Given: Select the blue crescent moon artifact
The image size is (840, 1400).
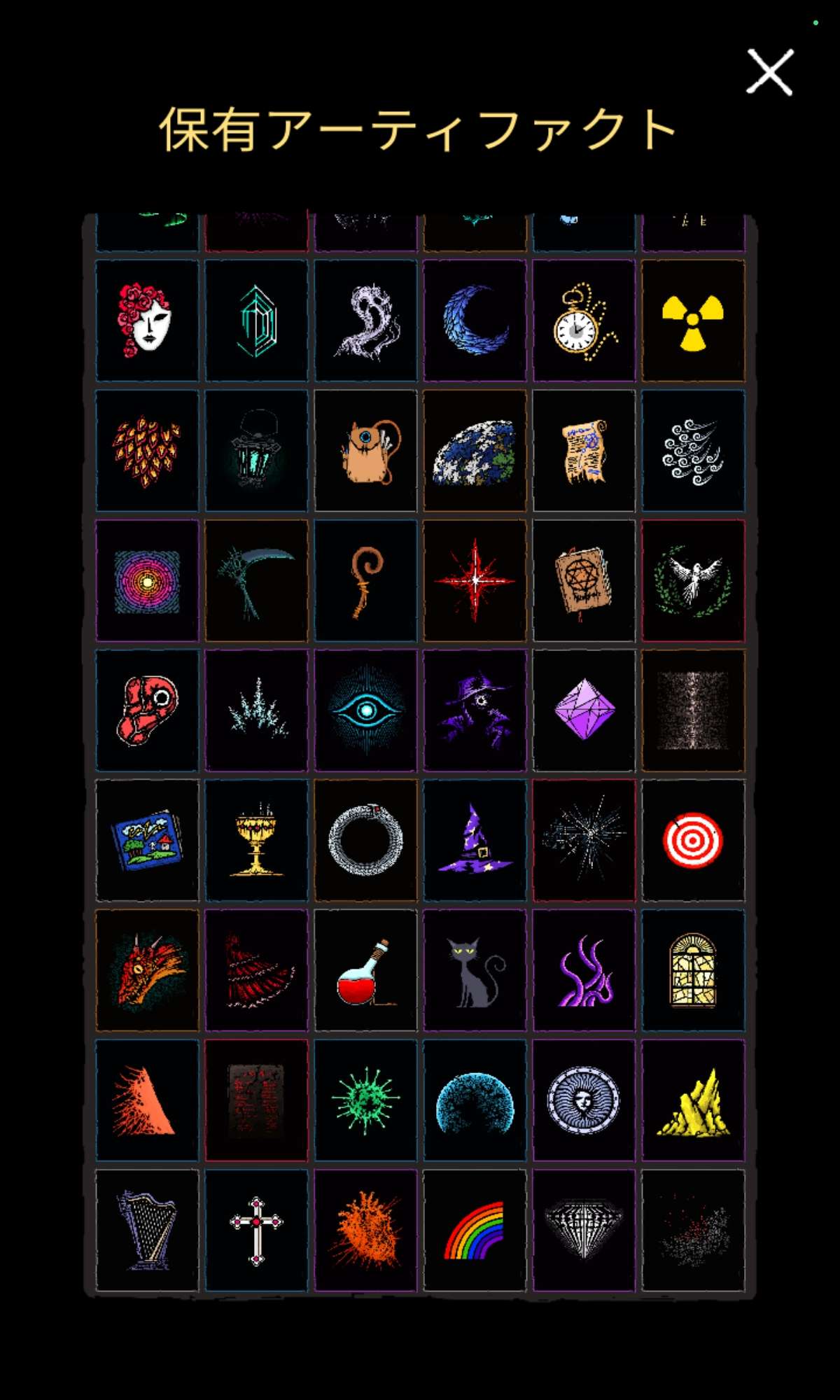Looking at the screenshot, I should [475, 321].
